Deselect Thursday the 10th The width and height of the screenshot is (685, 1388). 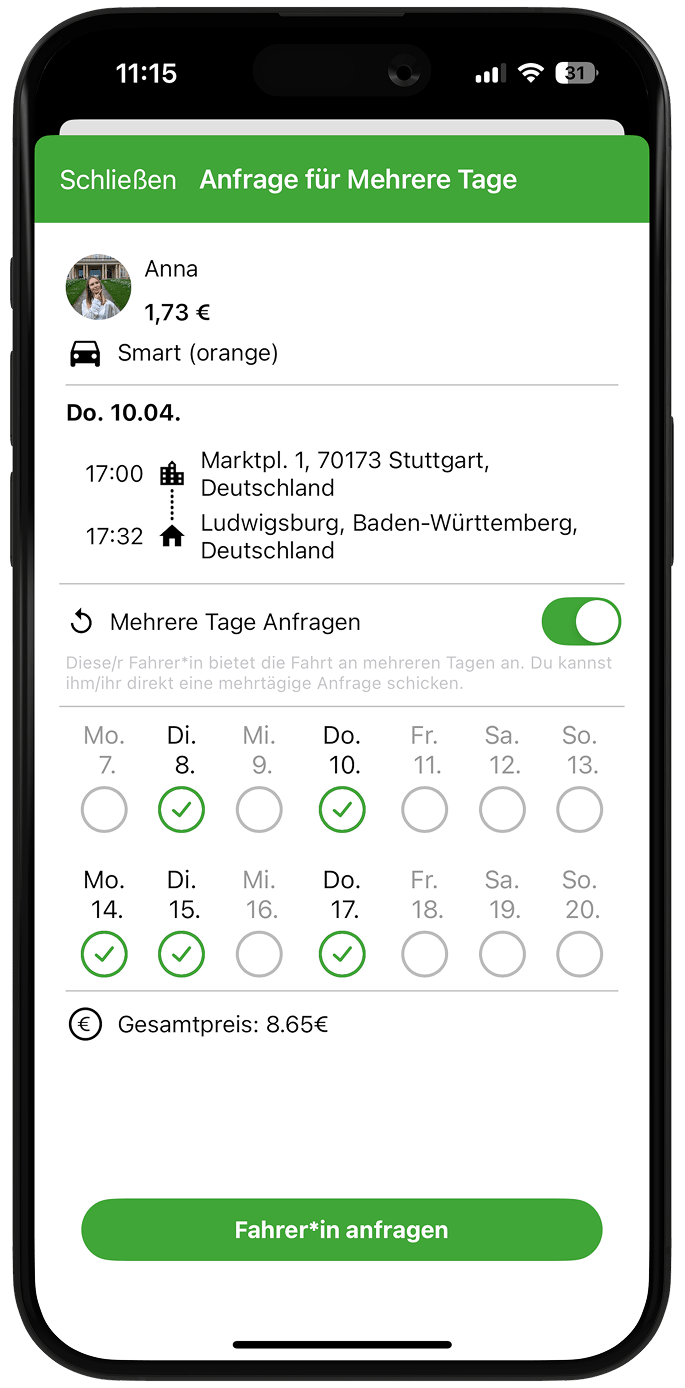pyautogui.click(x=342, y=810)
